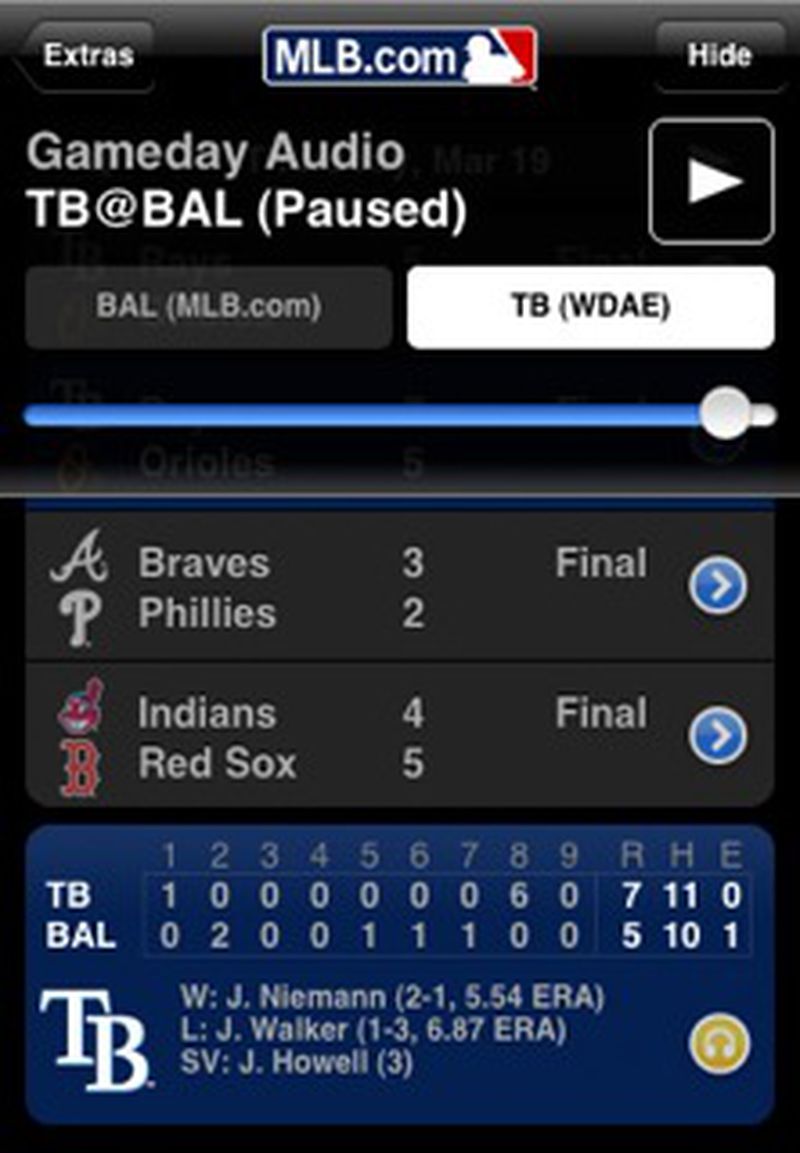Tap the audio volume slider
The height and width of the screenshot is (1153, 800).
pyautogui.click(x=723, y=414)
